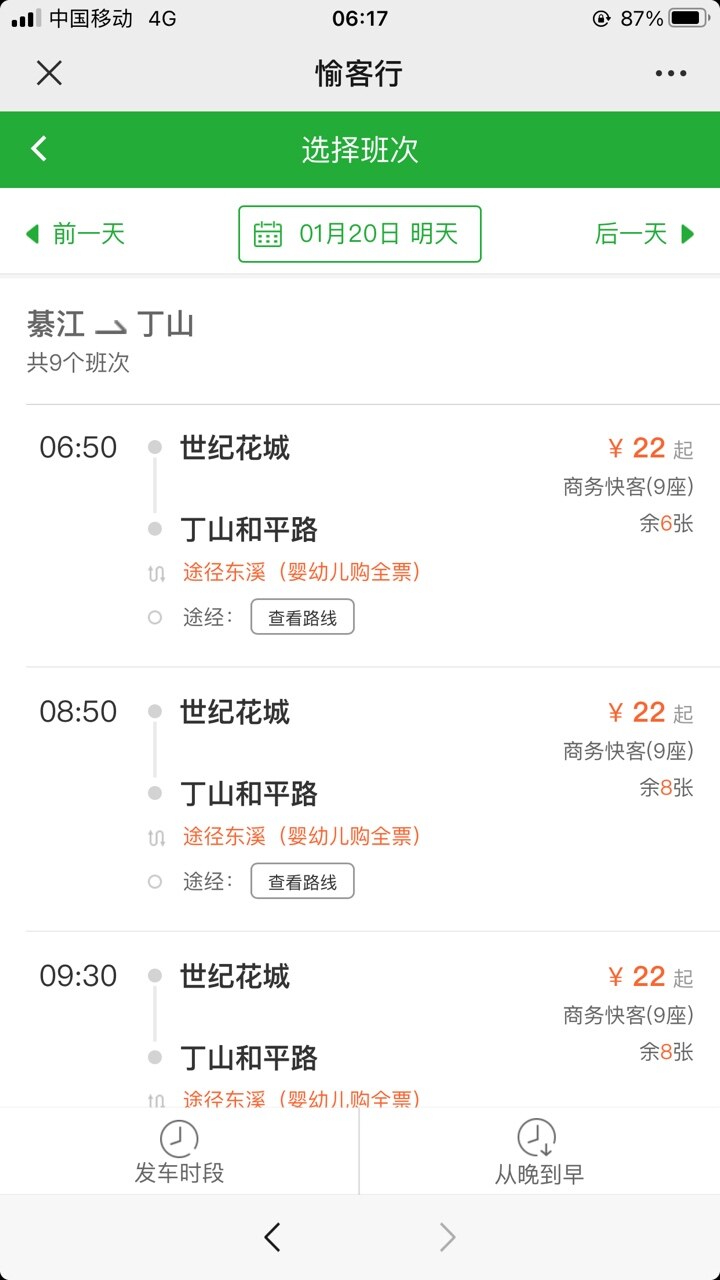This screenshot has width=720, height=1280.
Task: Open the three-dot overflow menu
Action: click(670, 73)
